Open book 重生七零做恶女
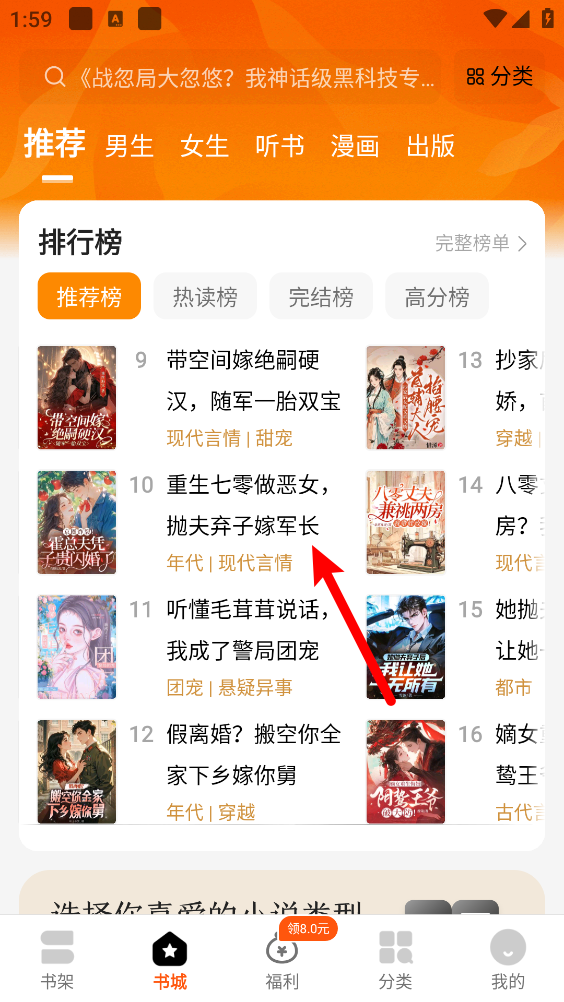This screenshot has height=1002, width=564. click(192, 522)
